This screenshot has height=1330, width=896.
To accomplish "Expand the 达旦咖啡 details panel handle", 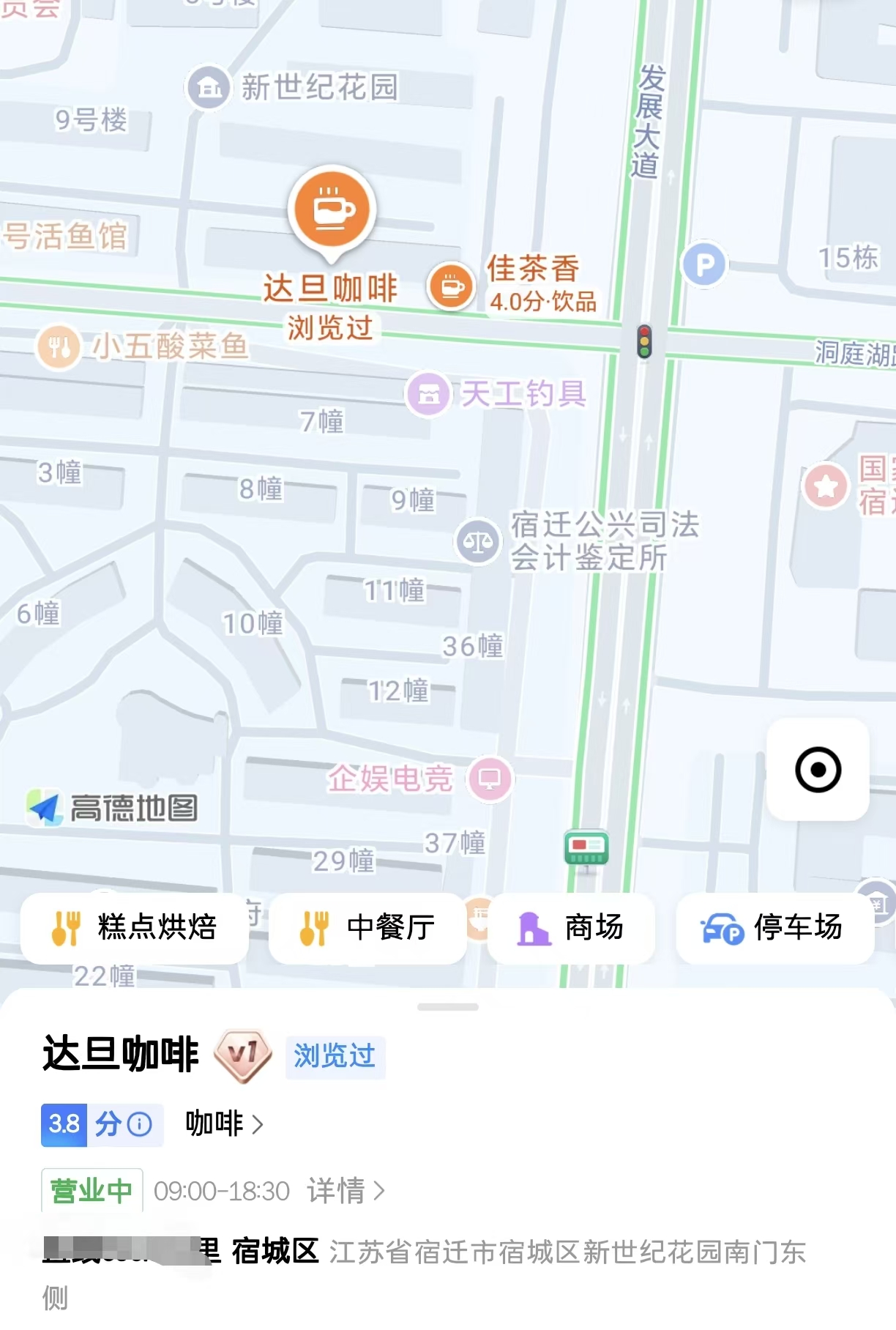I will (447, 1007).
